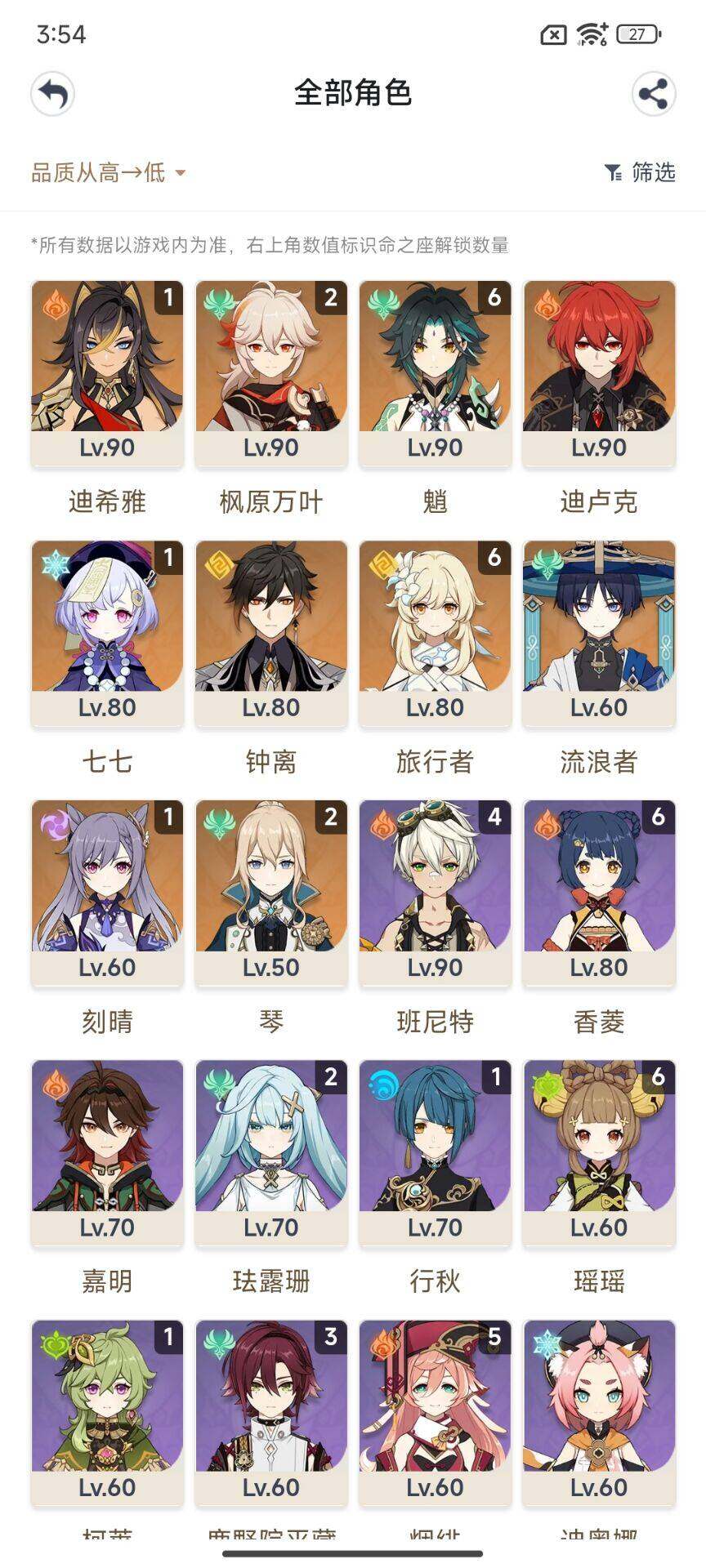Open 刻晴 character card

tap(107, 891)
